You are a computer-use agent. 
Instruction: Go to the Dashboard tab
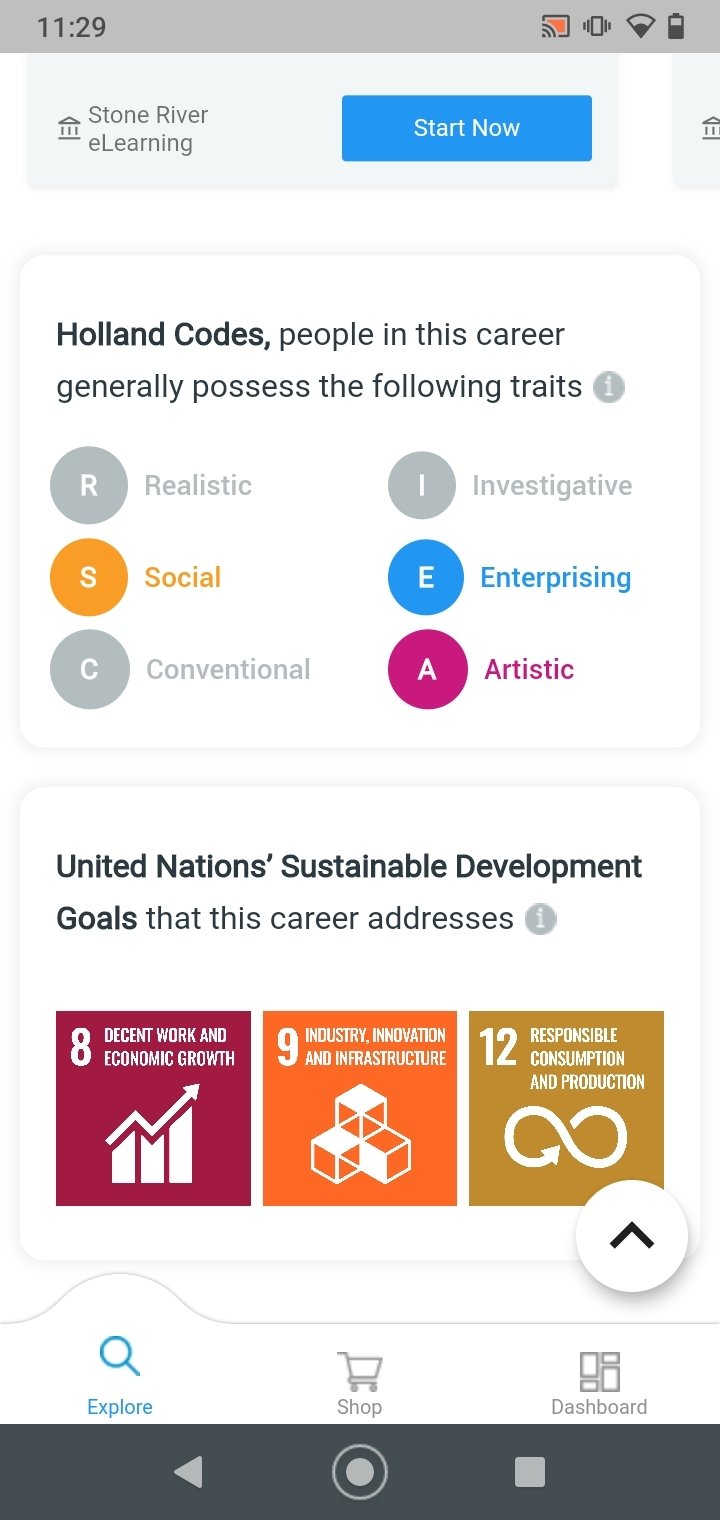click(599, 1382)
